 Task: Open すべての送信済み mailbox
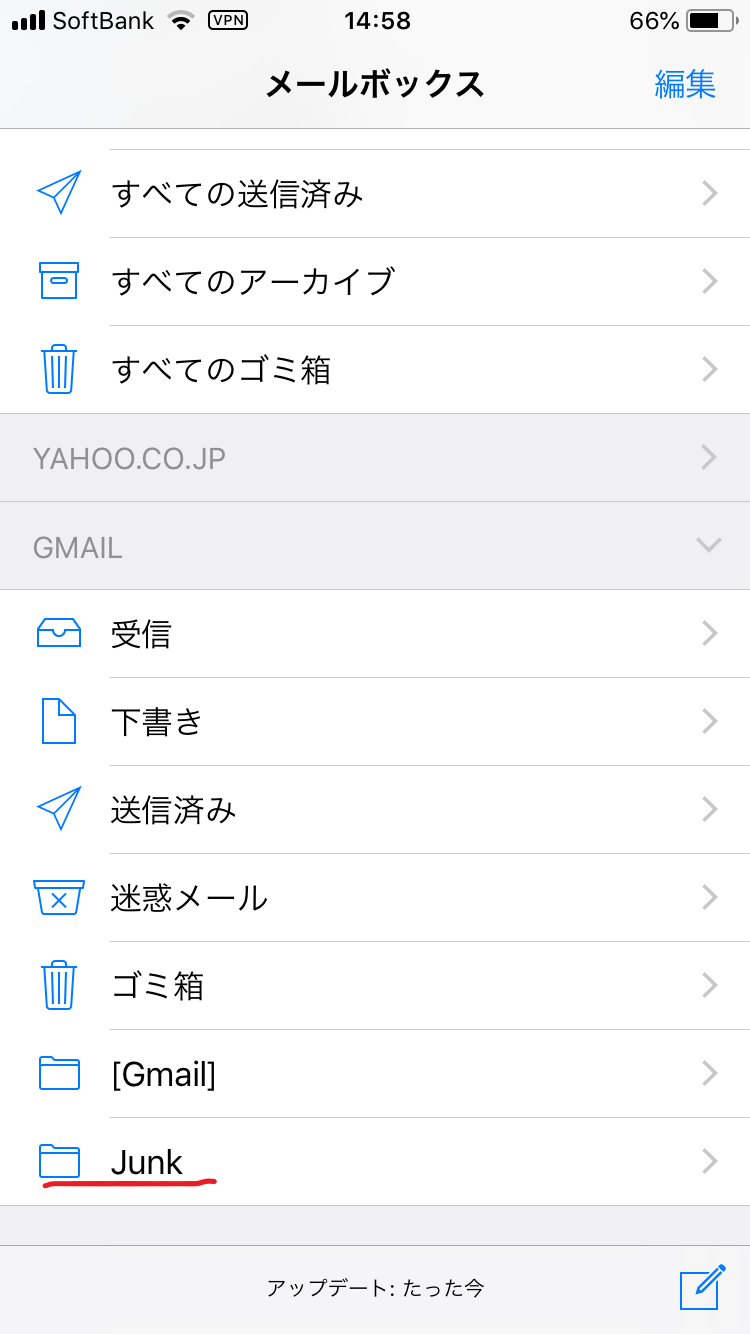(x=375, y=194)
